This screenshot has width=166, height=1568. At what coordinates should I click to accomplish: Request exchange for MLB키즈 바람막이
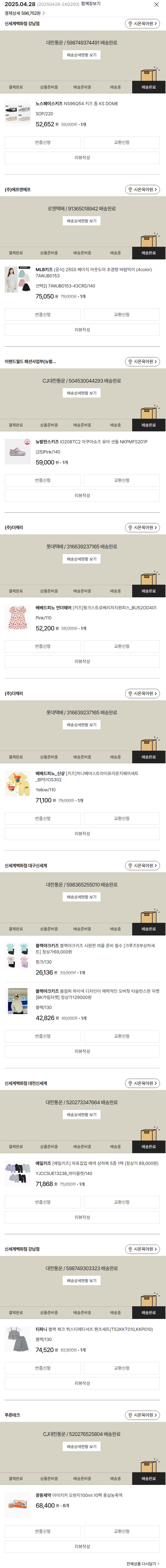point(122,315)
